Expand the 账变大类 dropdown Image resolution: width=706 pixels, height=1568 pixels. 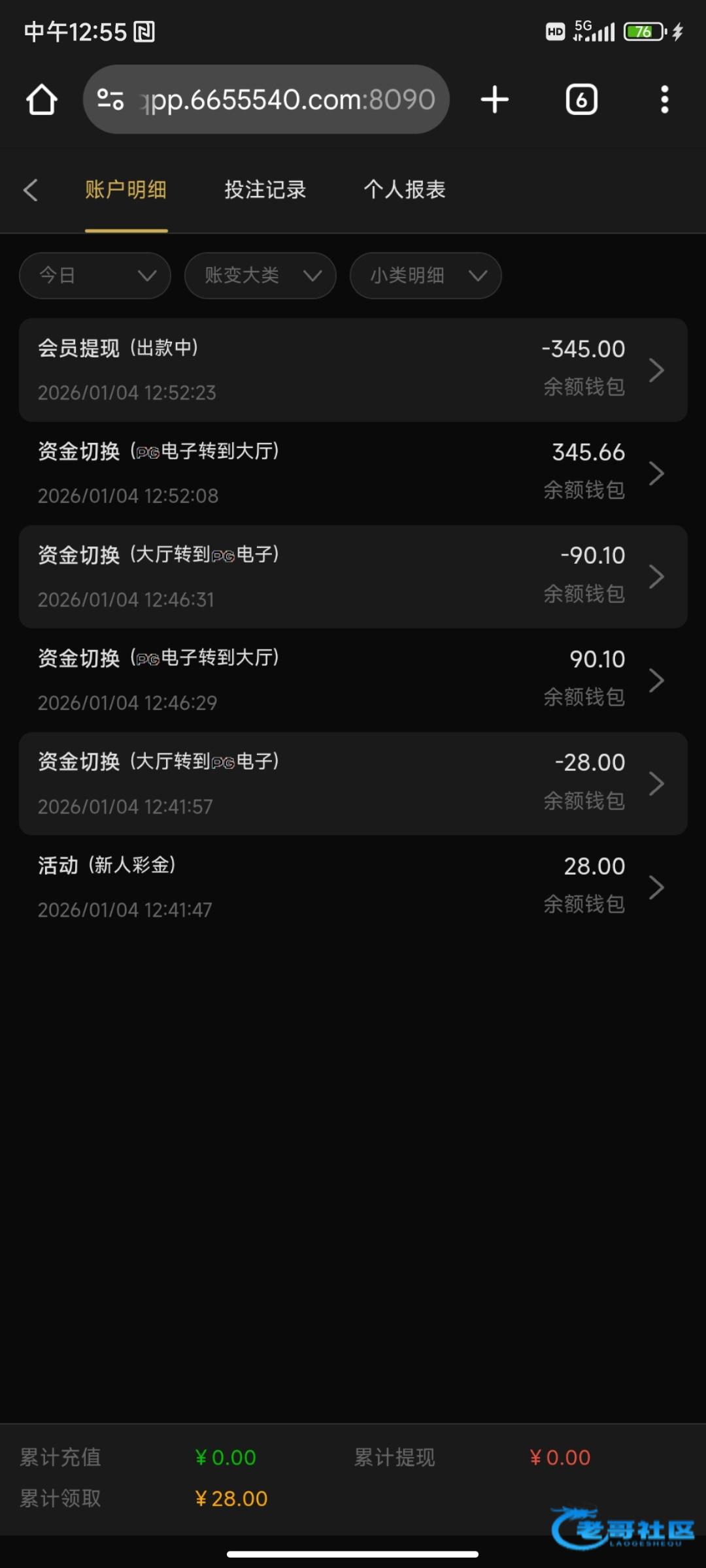click(260, 276)
